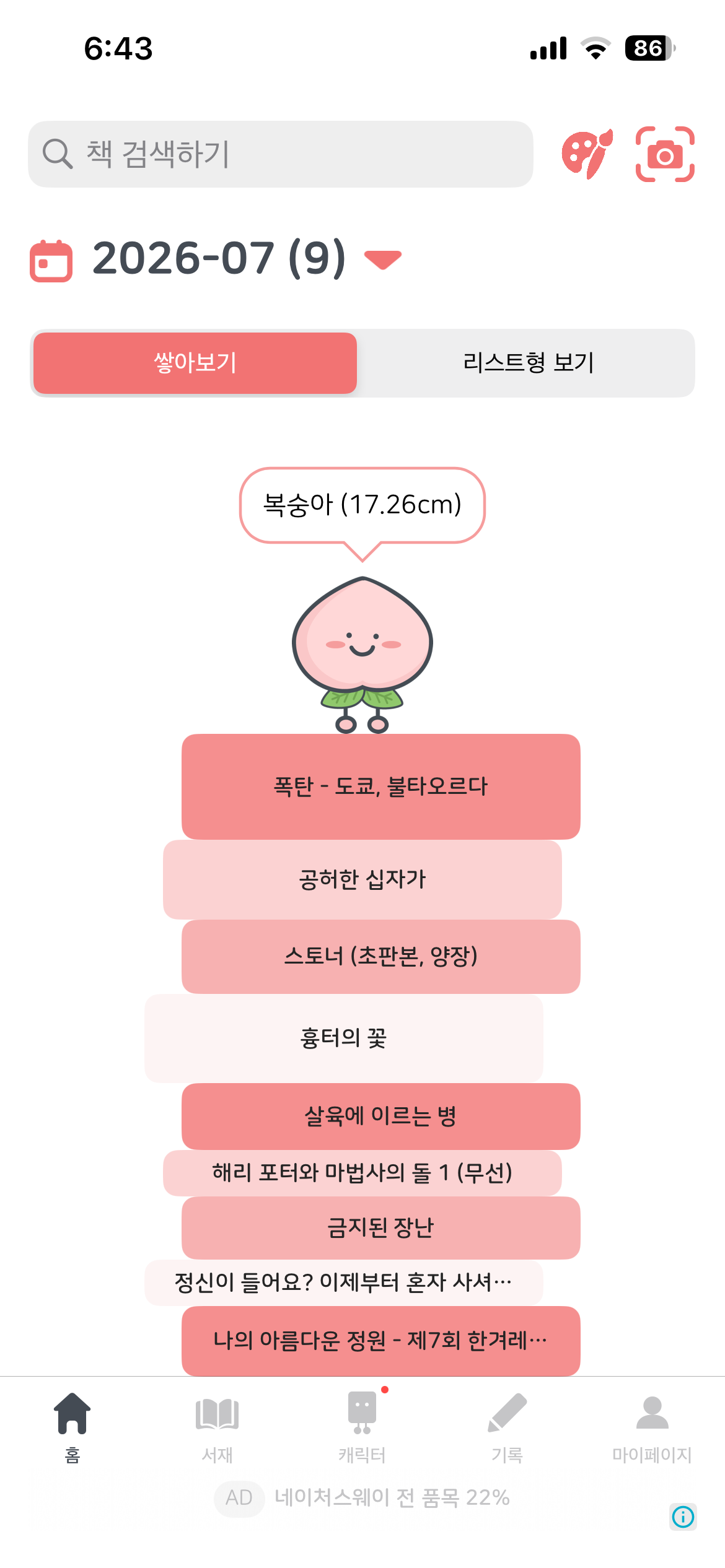Image resolution: width=725 pixels, height=1568 pixels.
Task: Open the book 폭탄 - 도쿄, 불타오르다
Action: click(381, 786)
